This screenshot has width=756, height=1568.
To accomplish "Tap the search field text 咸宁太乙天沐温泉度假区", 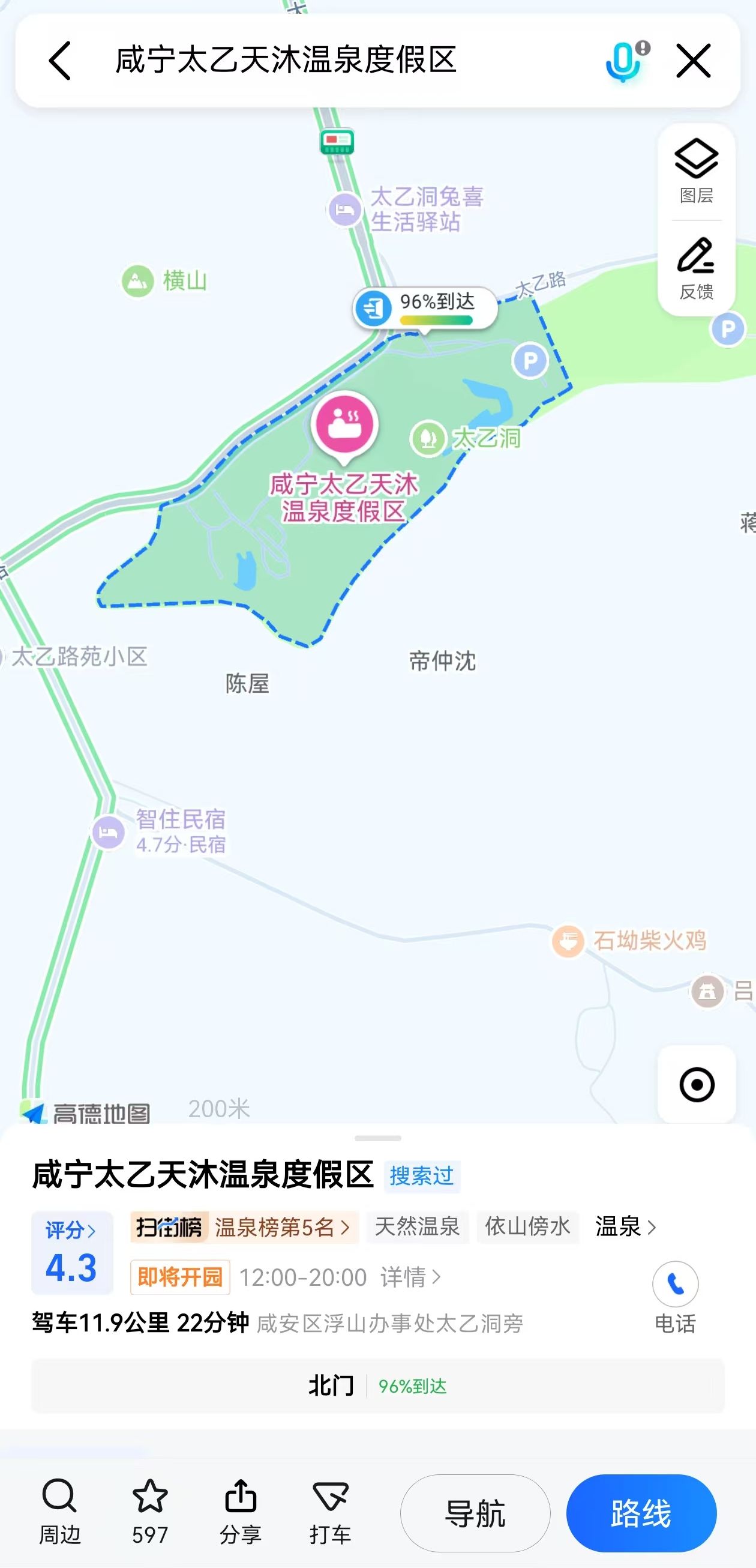I will [x=286, y=60].
